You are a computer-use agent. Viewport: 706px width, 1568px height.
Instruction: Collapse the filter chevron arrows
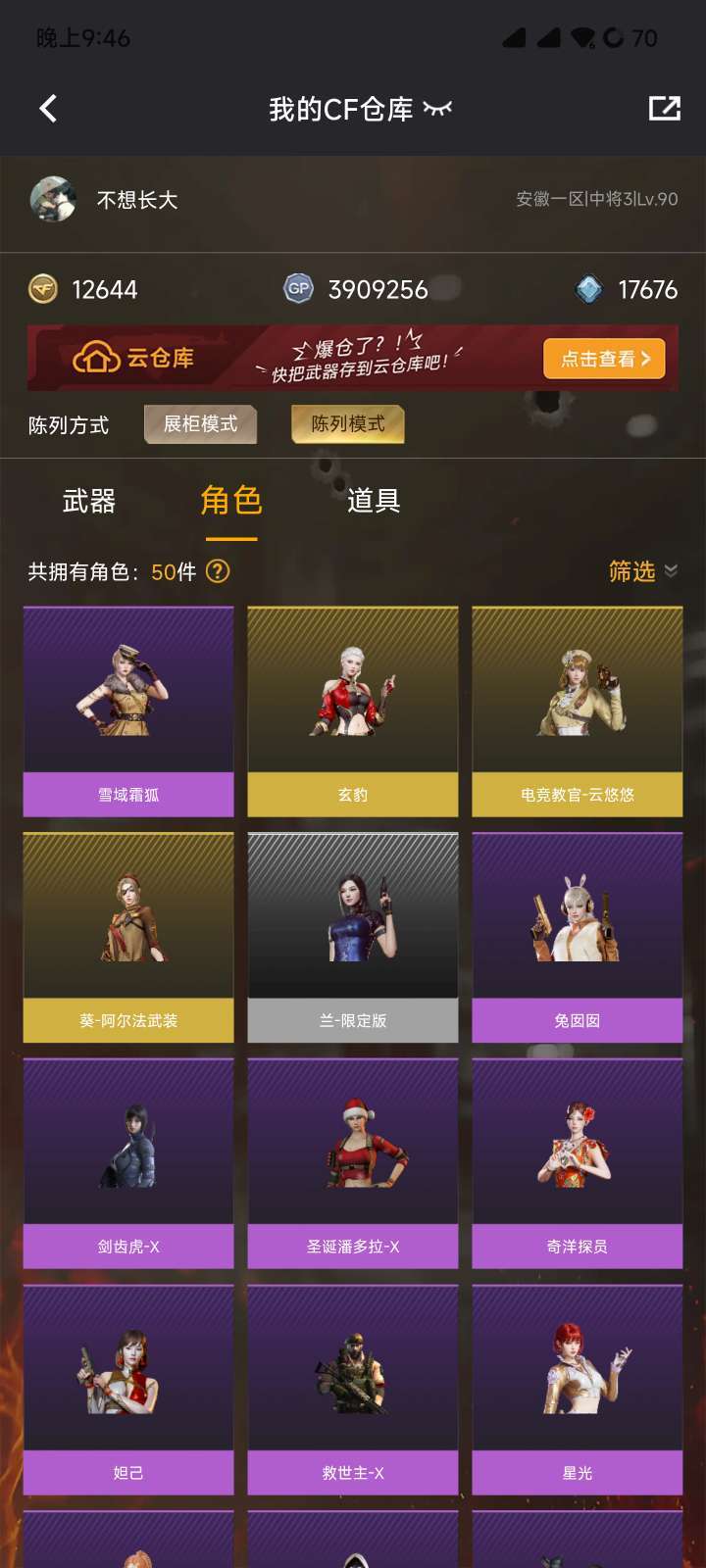tap(670, 571)
